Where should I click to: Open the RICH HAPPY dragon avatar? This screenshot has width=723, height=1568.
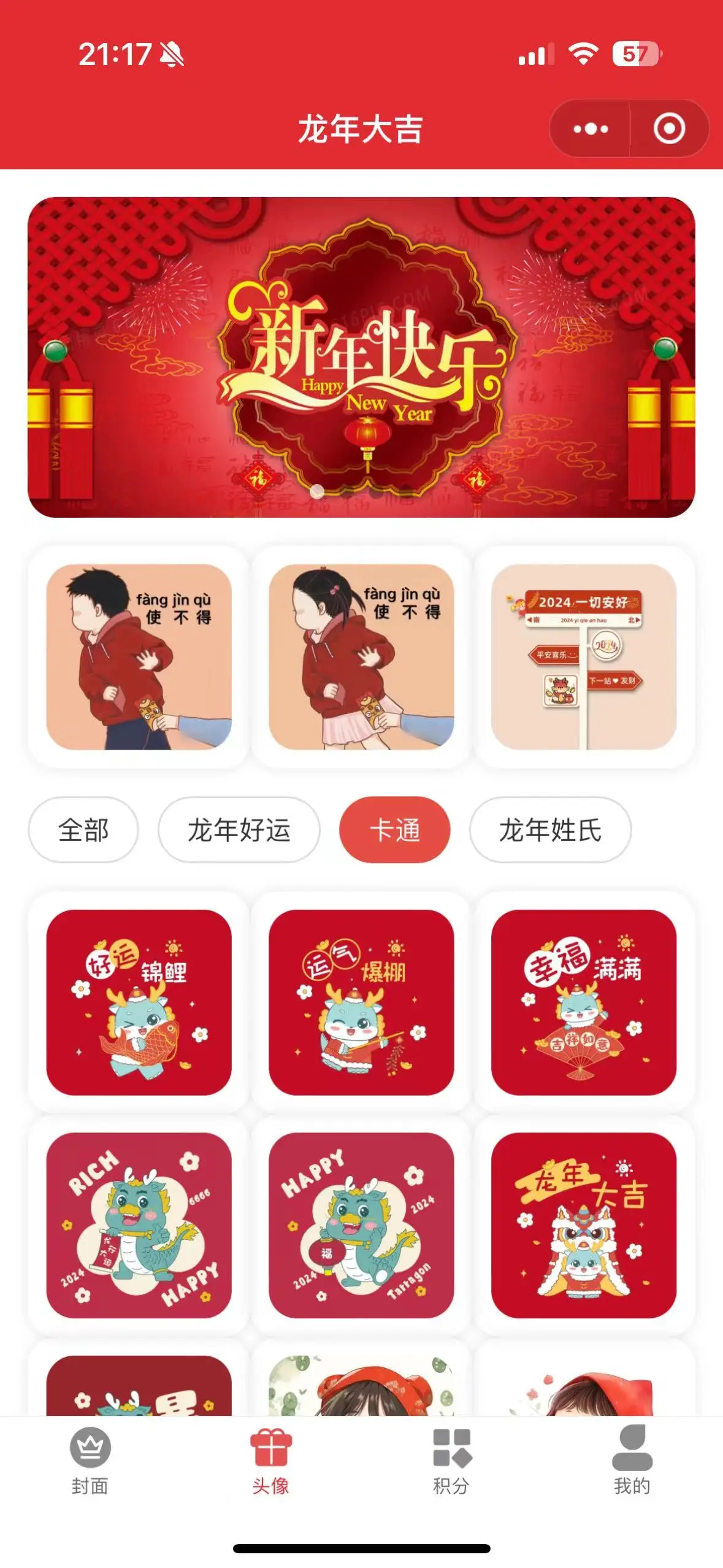tap(139, 1225)
